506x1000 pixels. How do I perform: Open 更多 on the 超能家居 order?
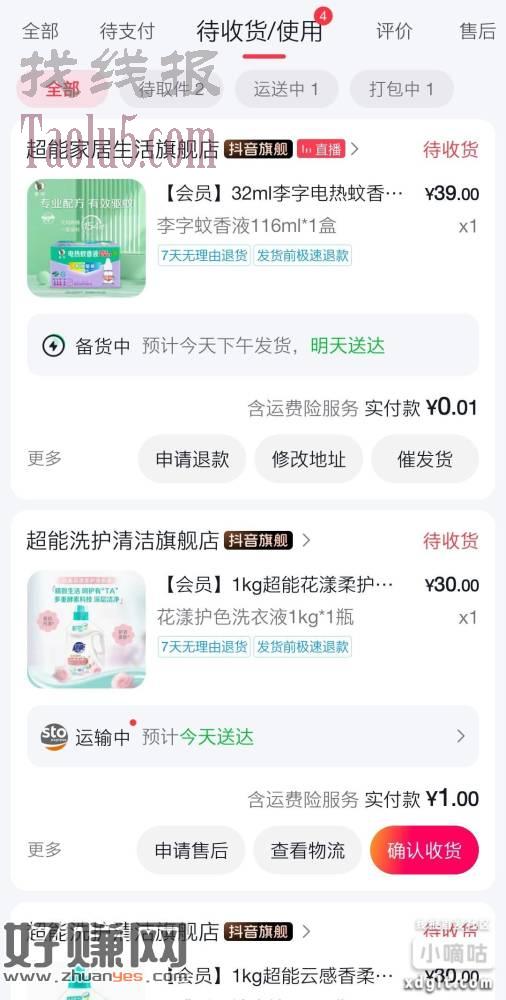coord(44,458)
